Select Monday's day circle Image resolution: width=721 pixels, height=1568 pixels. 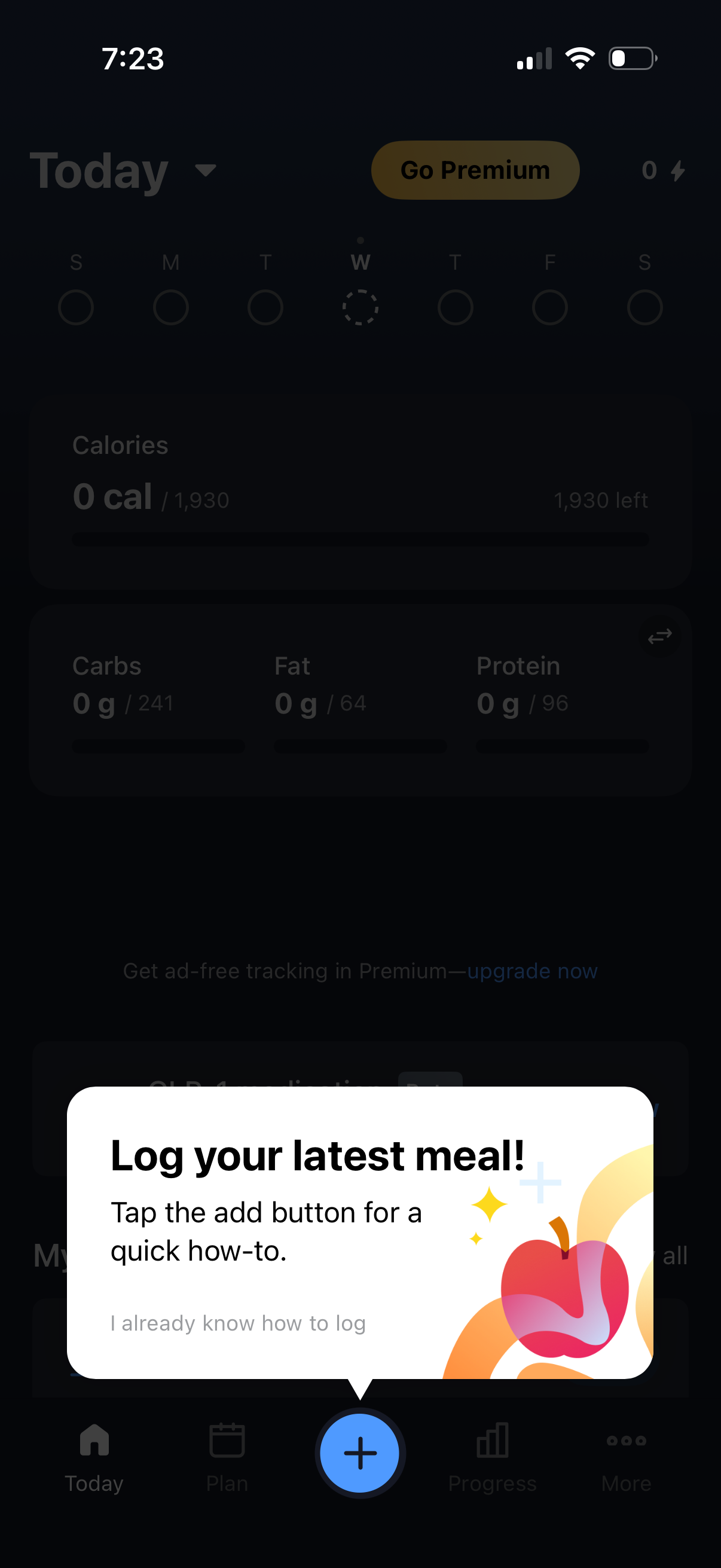click(x=171, y=307)
